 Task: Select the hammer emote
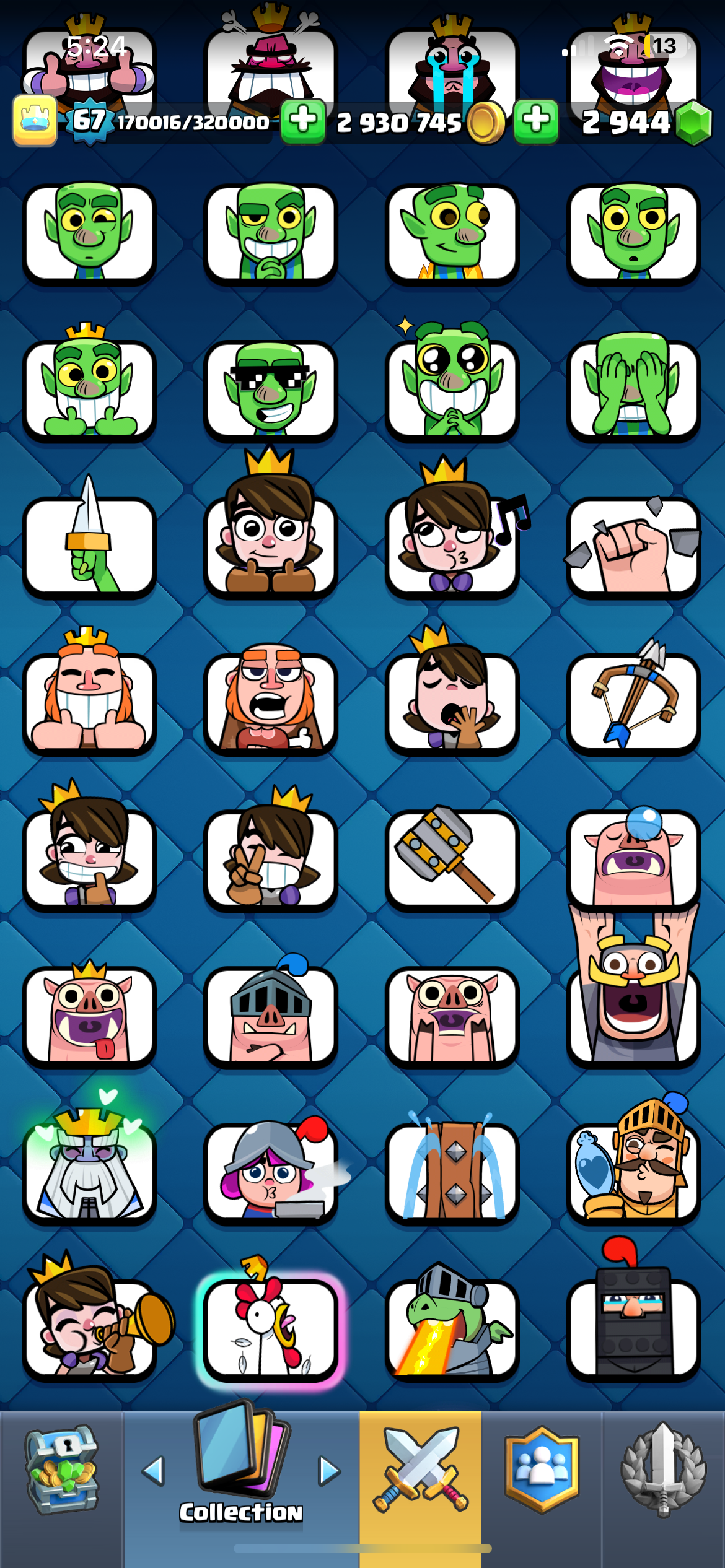[452, 858]
